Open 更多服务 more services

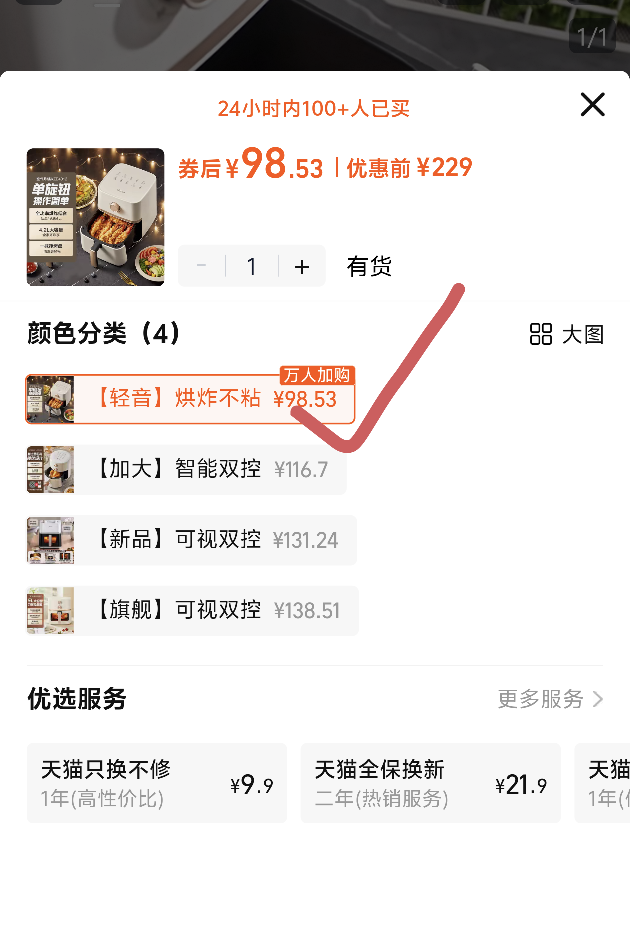[550, 699]
